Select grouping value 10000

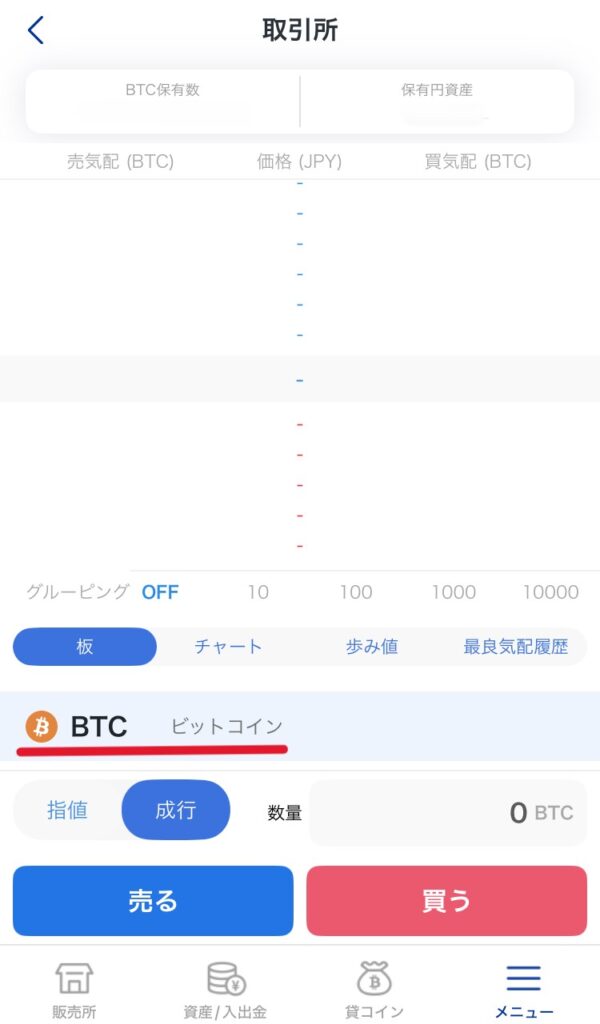[550, 592]
